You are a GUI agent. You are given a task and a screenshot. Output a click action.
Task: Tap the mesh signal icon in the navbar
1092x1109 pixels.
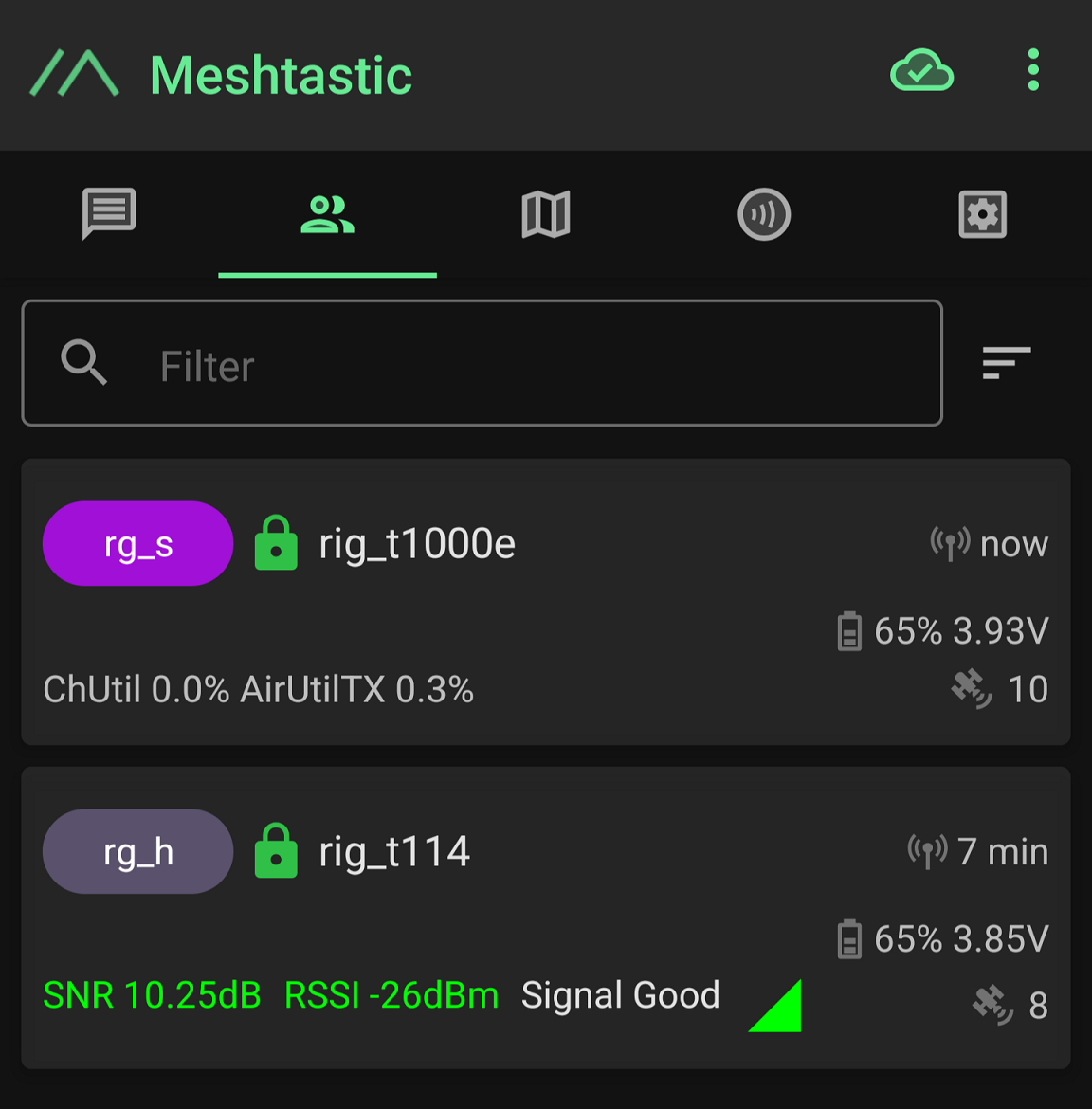pyautogui.click(x=764, y=215)
